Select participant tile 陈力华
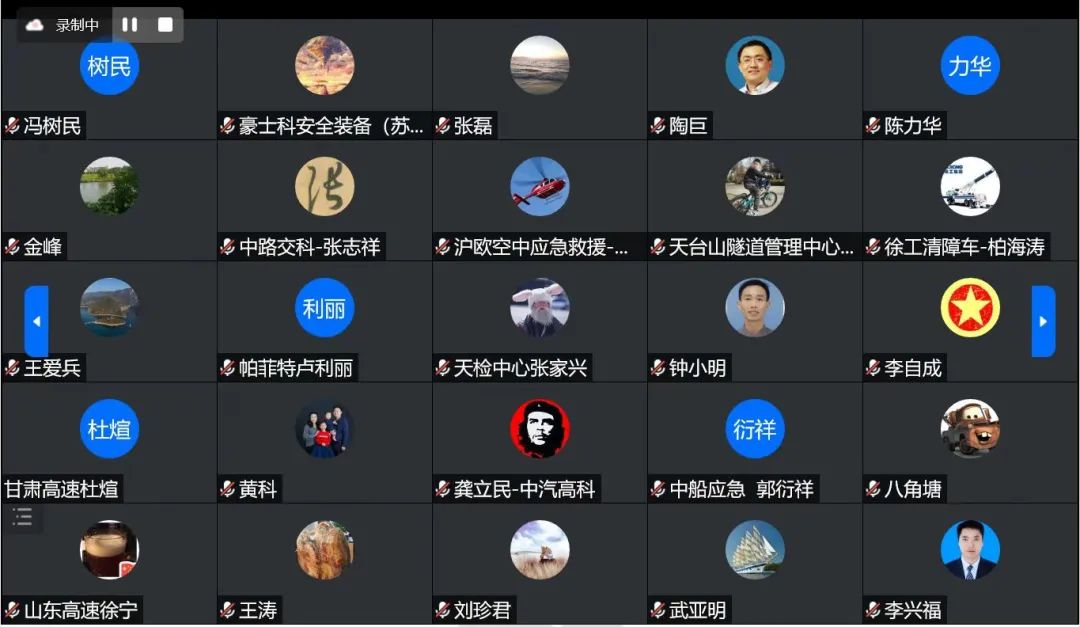This screenshot has height=627, width=1080. [970, 78]
